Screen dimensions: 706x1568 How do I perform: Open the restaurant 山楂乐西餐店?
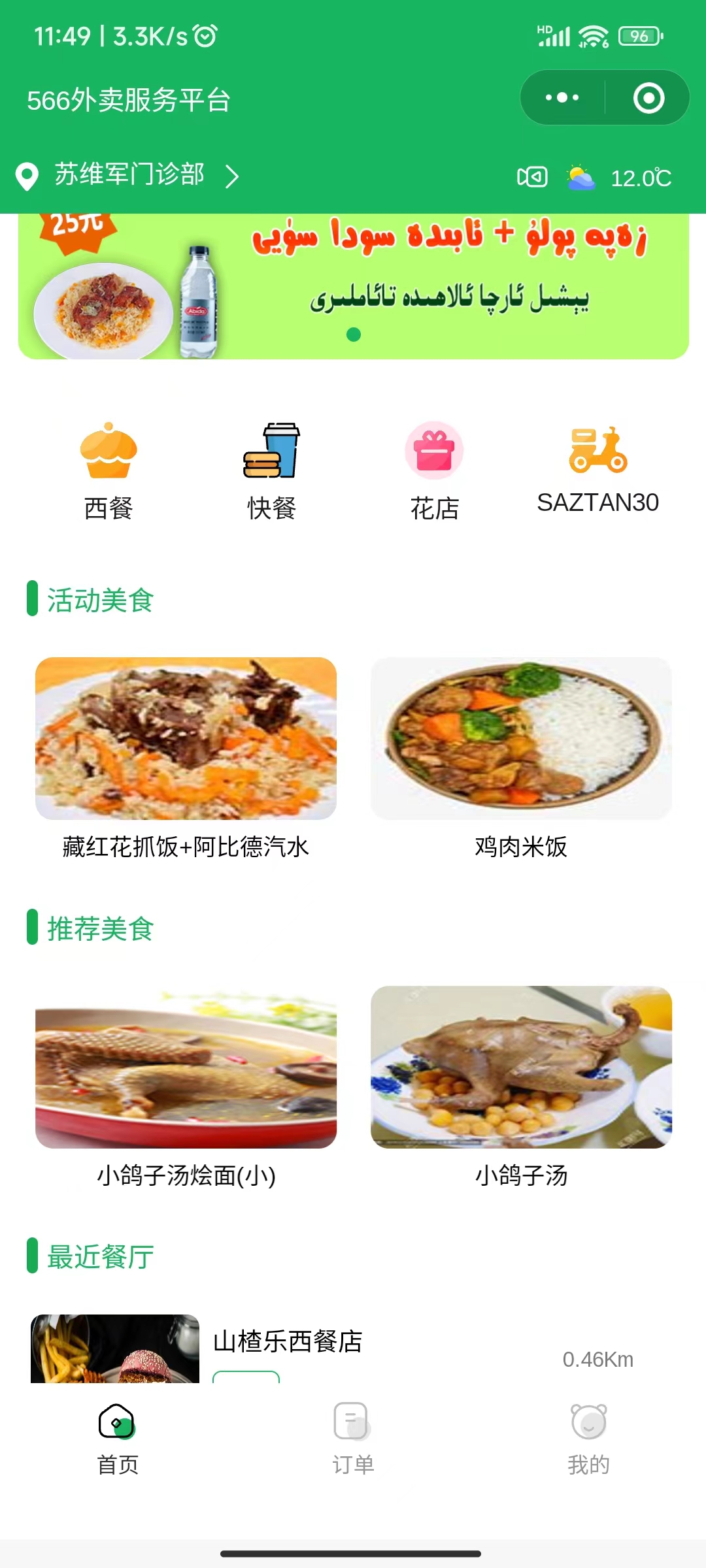click(288, 1342)
